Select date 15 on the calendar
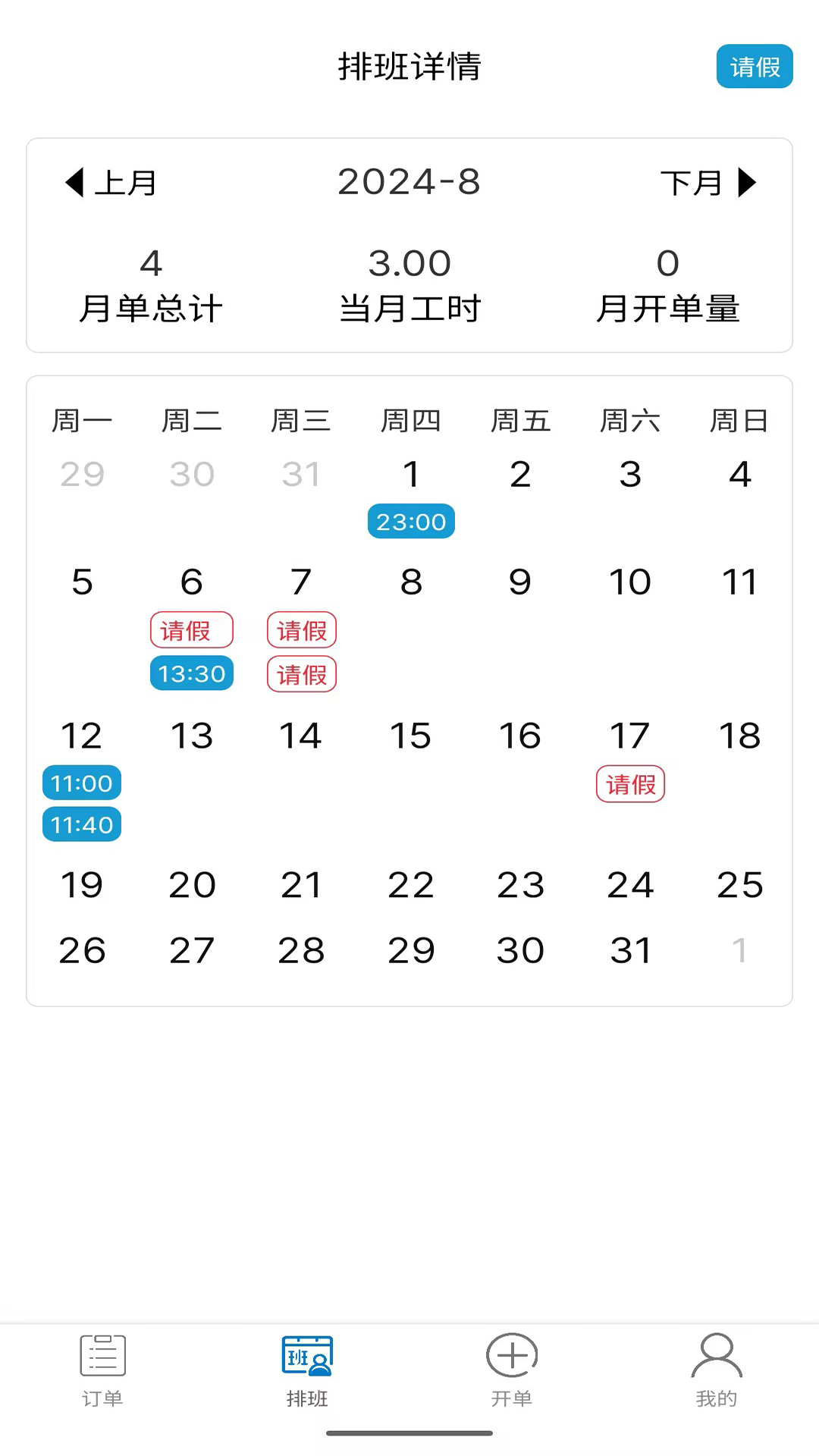This screenshot has width=819, height=1456. pos(410,734)
